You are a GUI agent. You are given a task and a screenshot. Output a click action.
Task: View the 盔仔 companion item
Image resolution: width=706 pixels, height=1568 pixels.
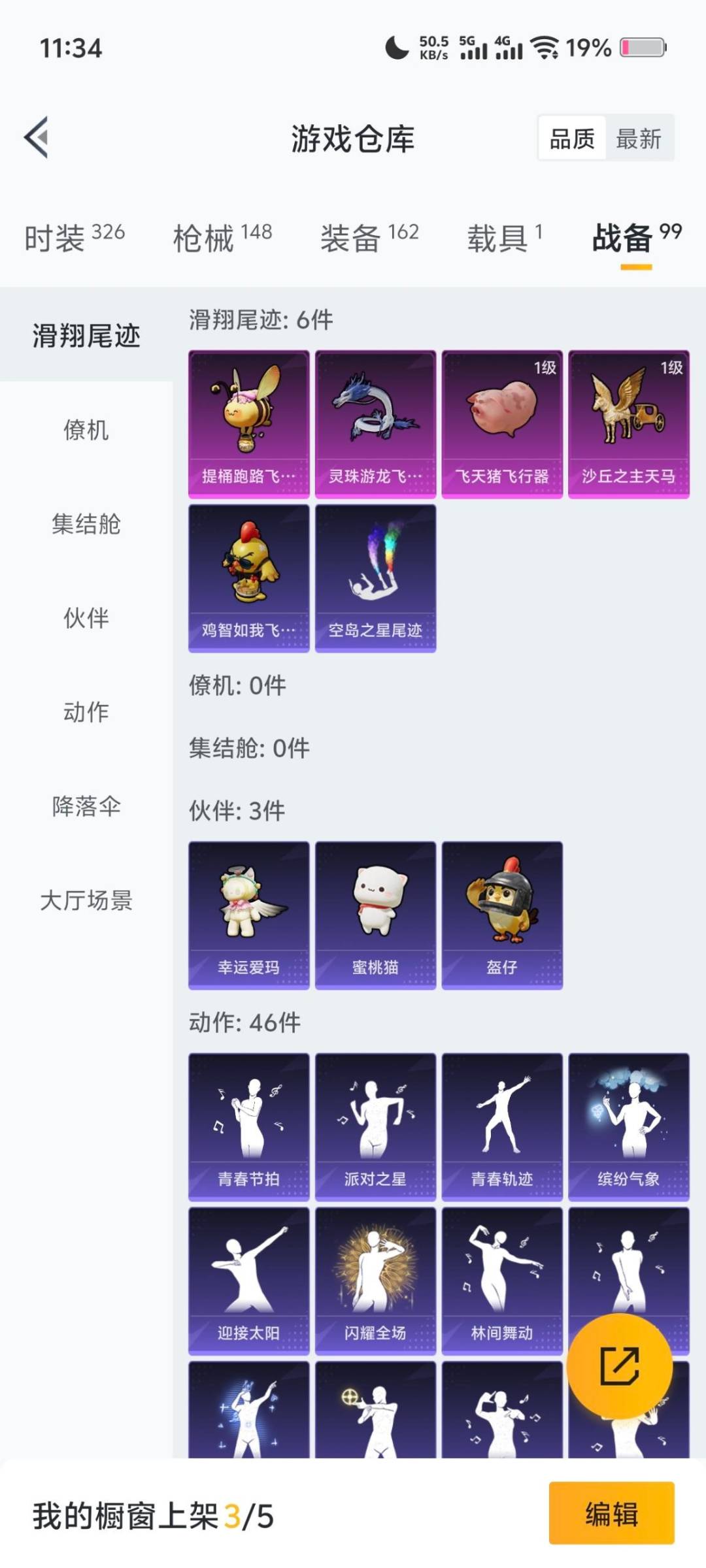[x=501, y=915]
